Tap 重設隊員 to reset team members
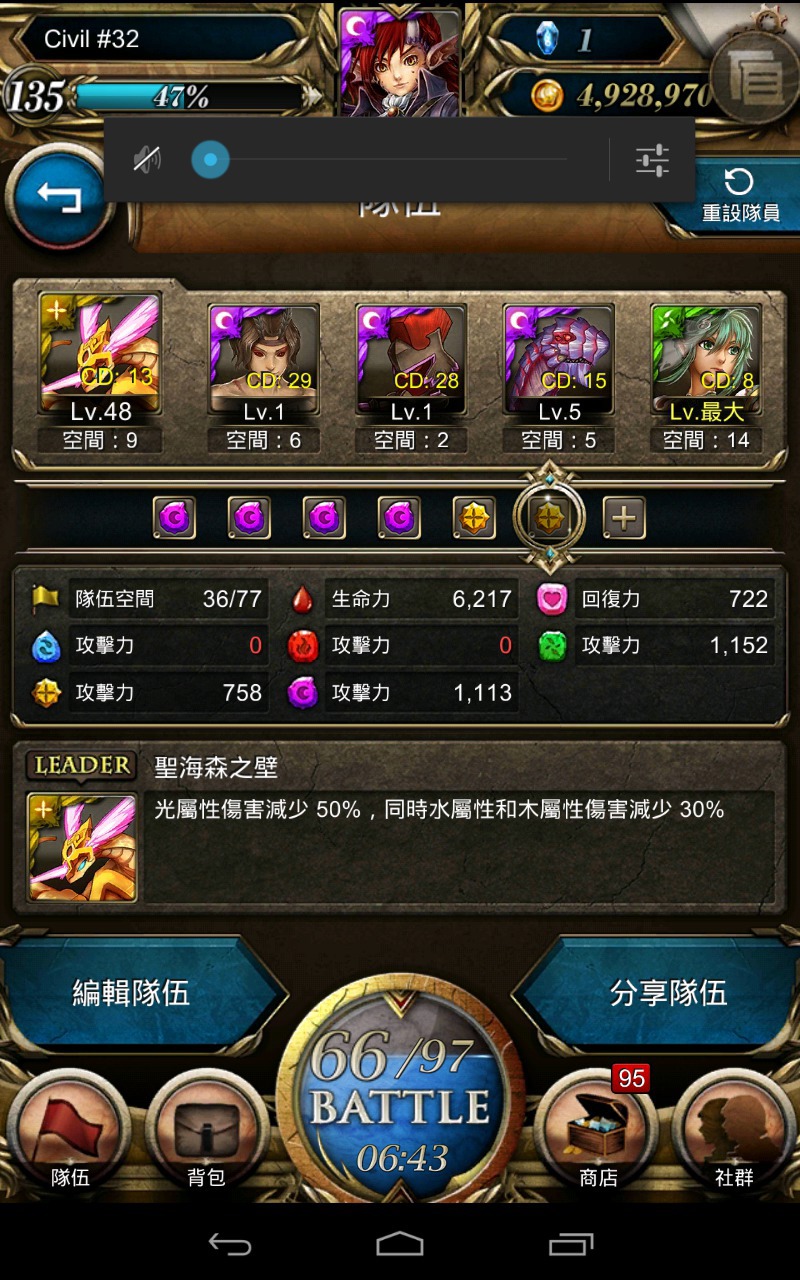Viewport: 800px width, 1280px height. (x=740, y=197)
